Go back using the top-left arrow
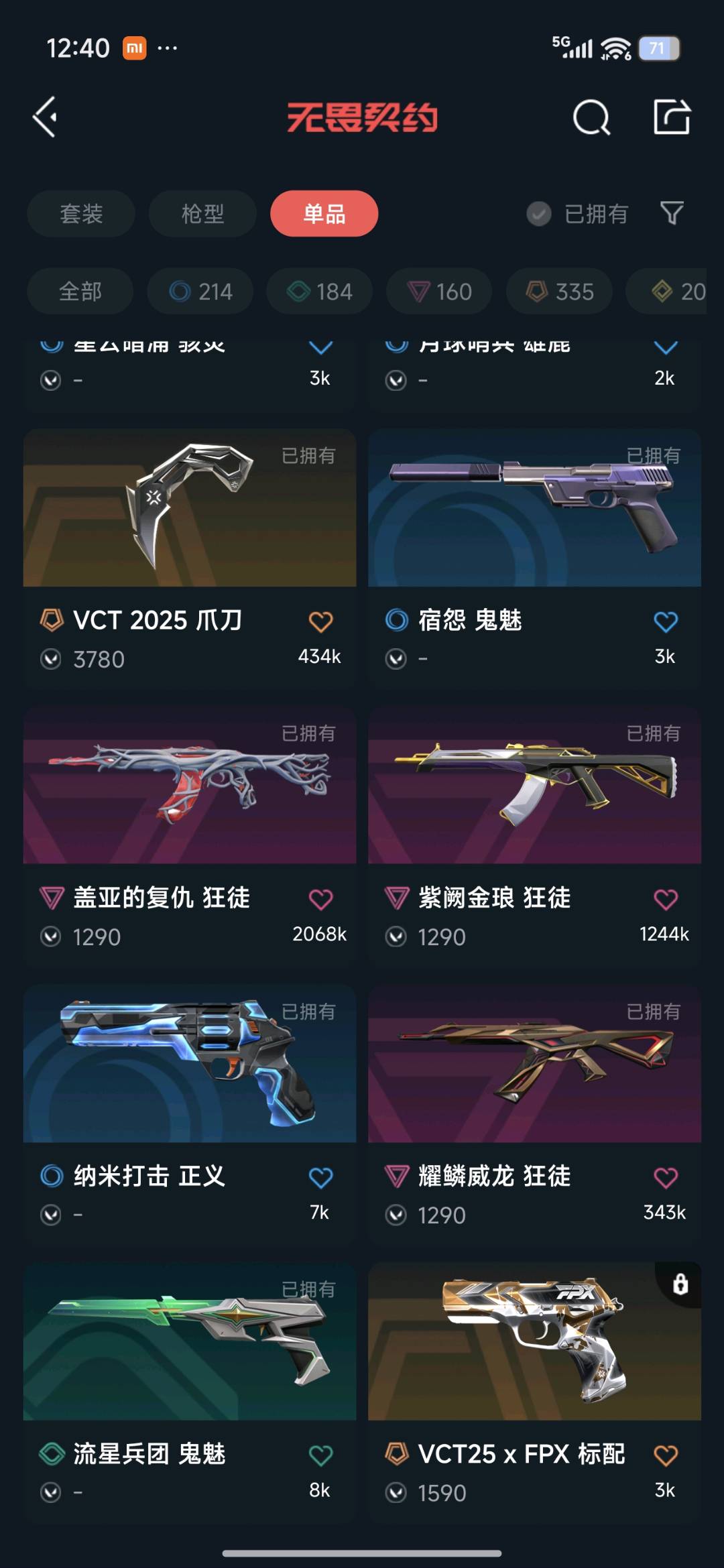Screen dimensions: 724x1568 (x=45, y=117)
